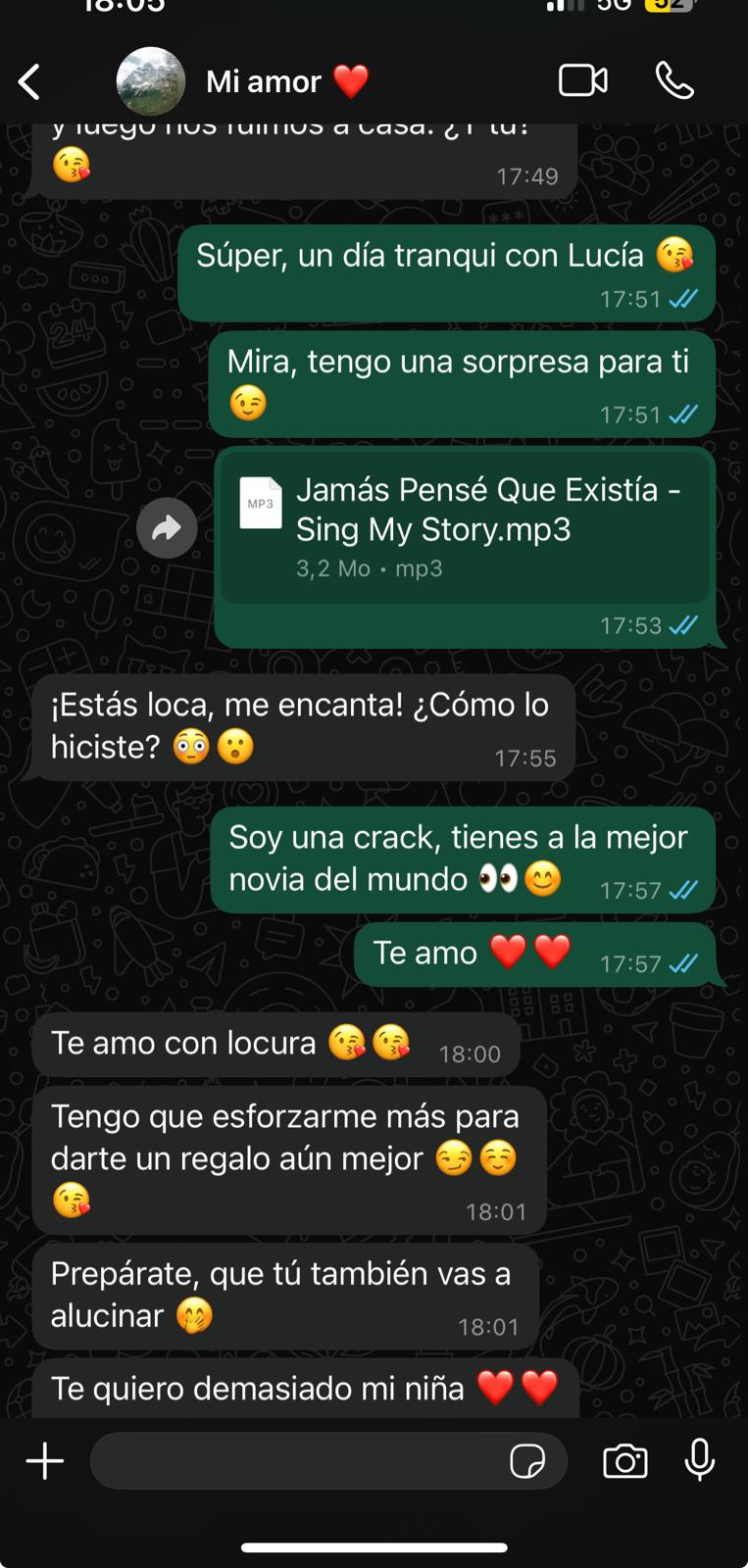Open Mi amor contact info

[x=263, y=81]
